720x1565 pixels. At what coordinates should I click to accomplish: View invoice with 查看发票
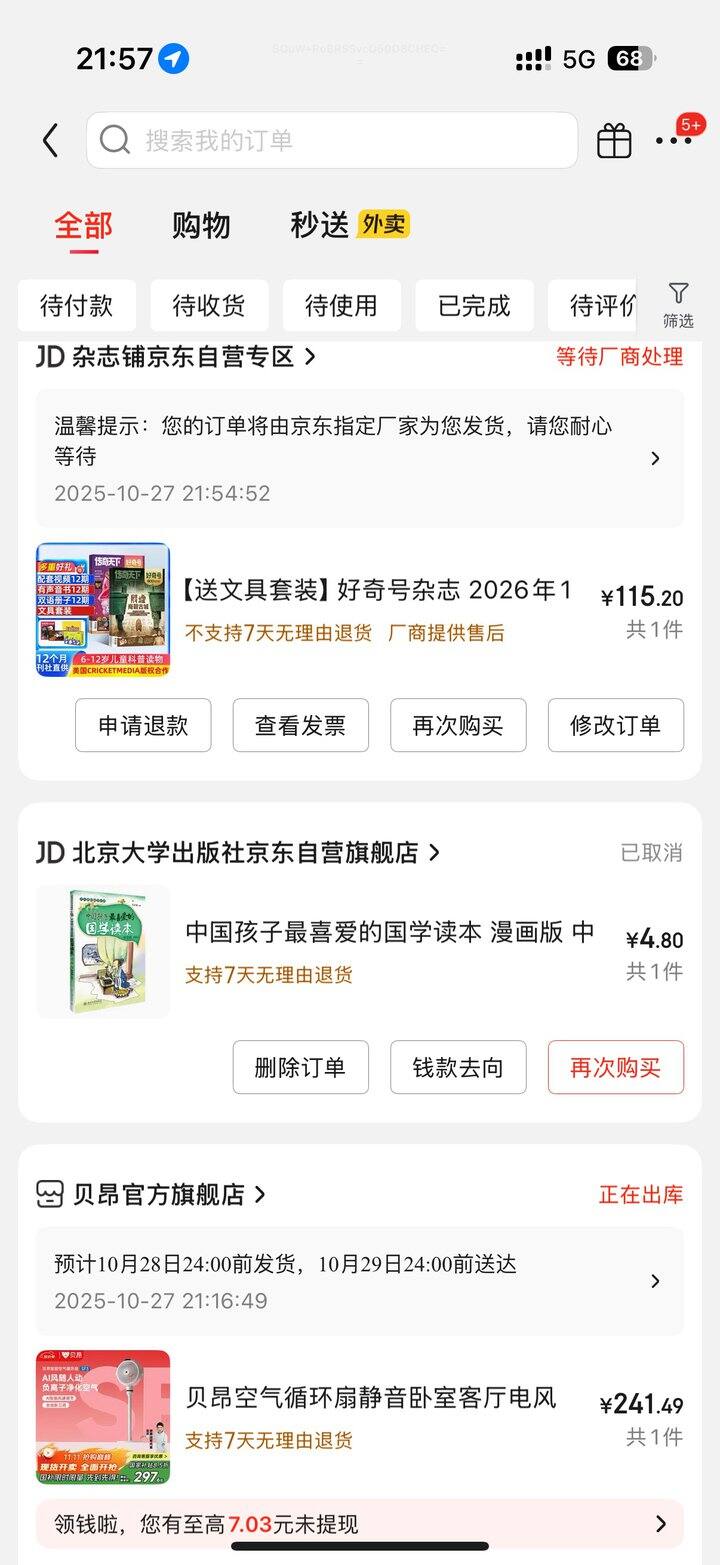(x=300, y=725)
